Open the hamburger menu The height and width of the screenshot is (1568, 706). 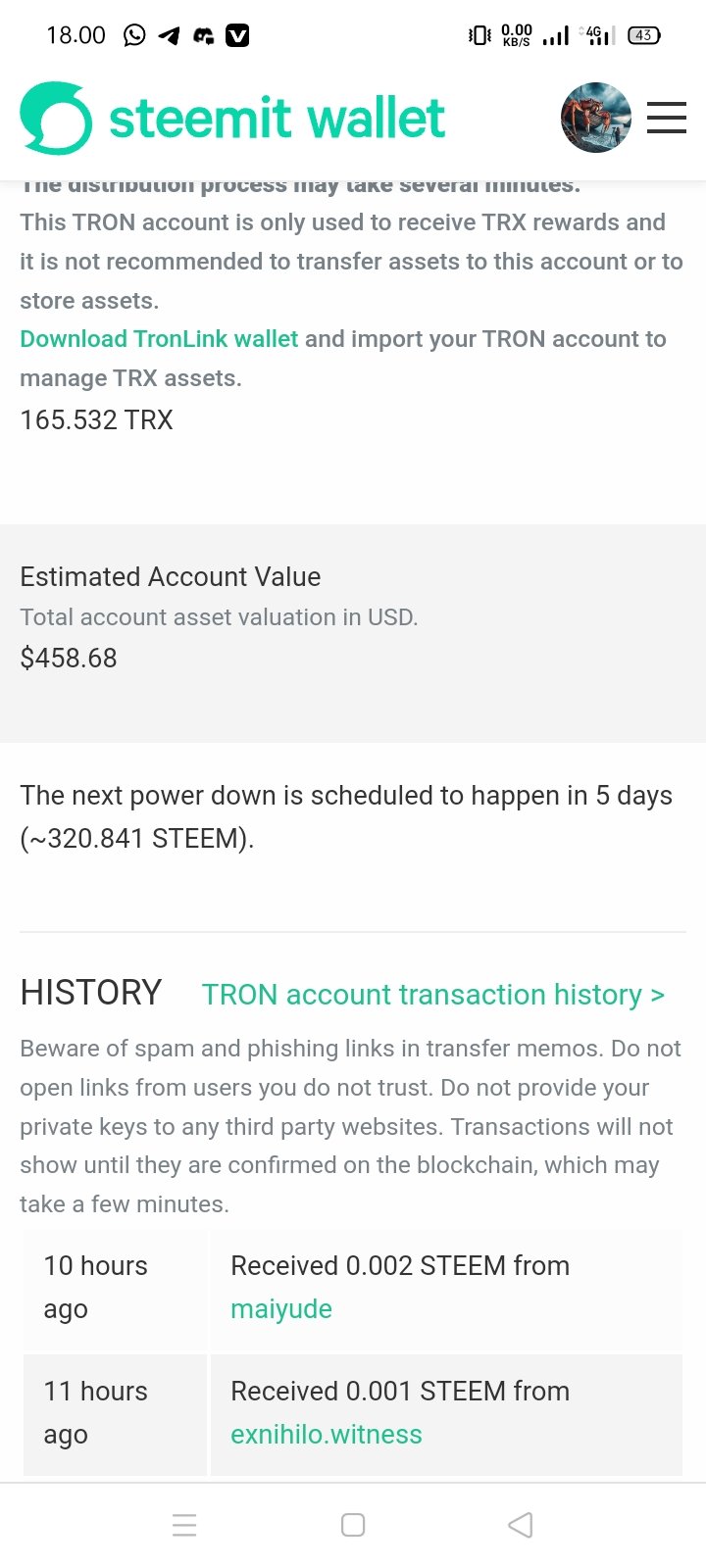pos(666,118)
